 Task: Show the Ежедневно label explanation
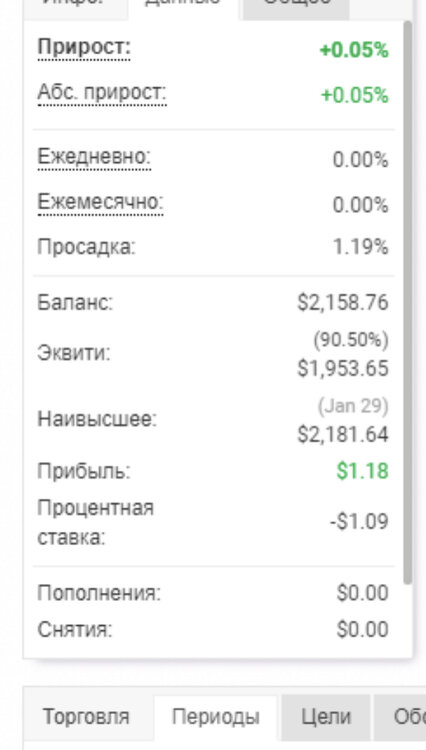coord(94,157)
